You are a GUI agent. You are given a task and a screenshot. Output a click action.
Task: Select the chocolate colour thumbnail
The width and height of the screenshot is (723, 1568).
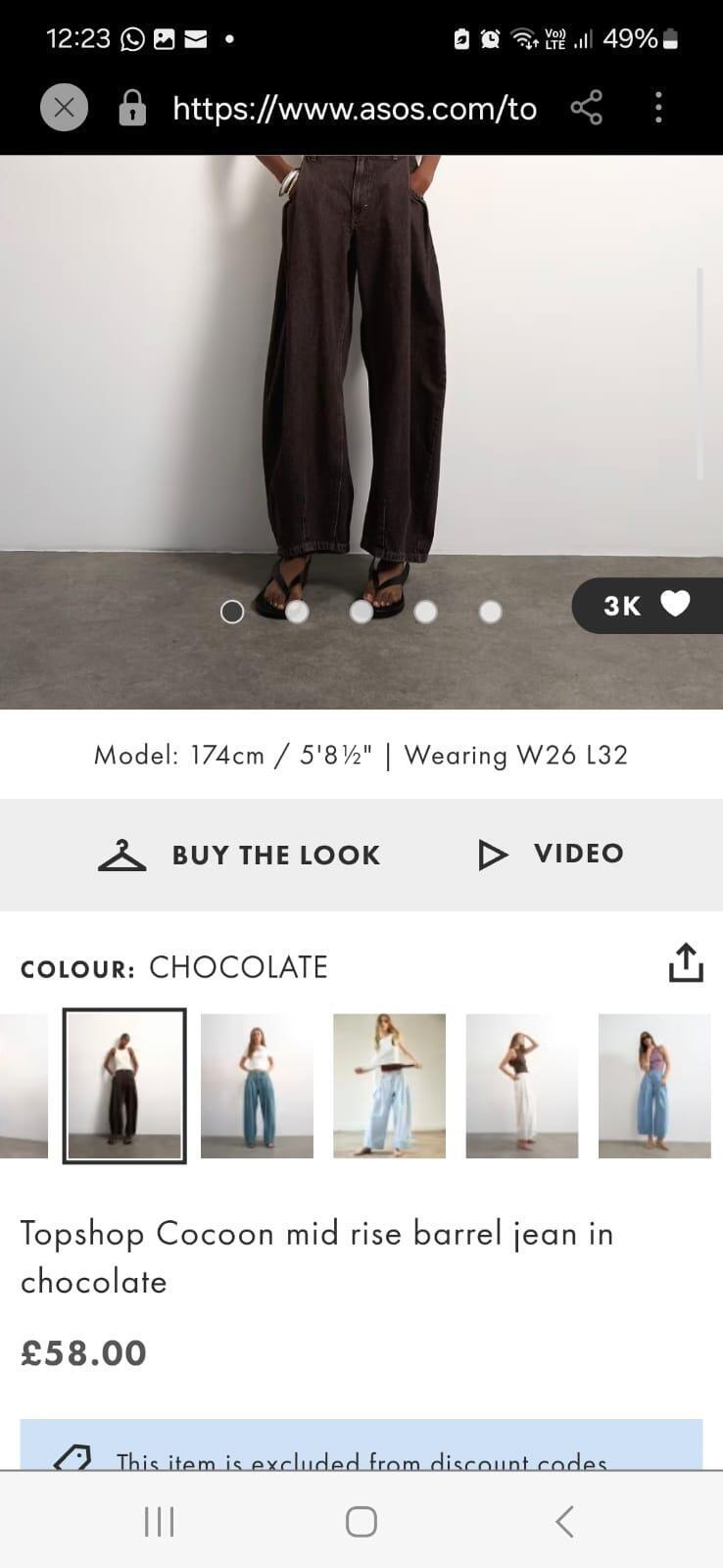(124, 1086)
